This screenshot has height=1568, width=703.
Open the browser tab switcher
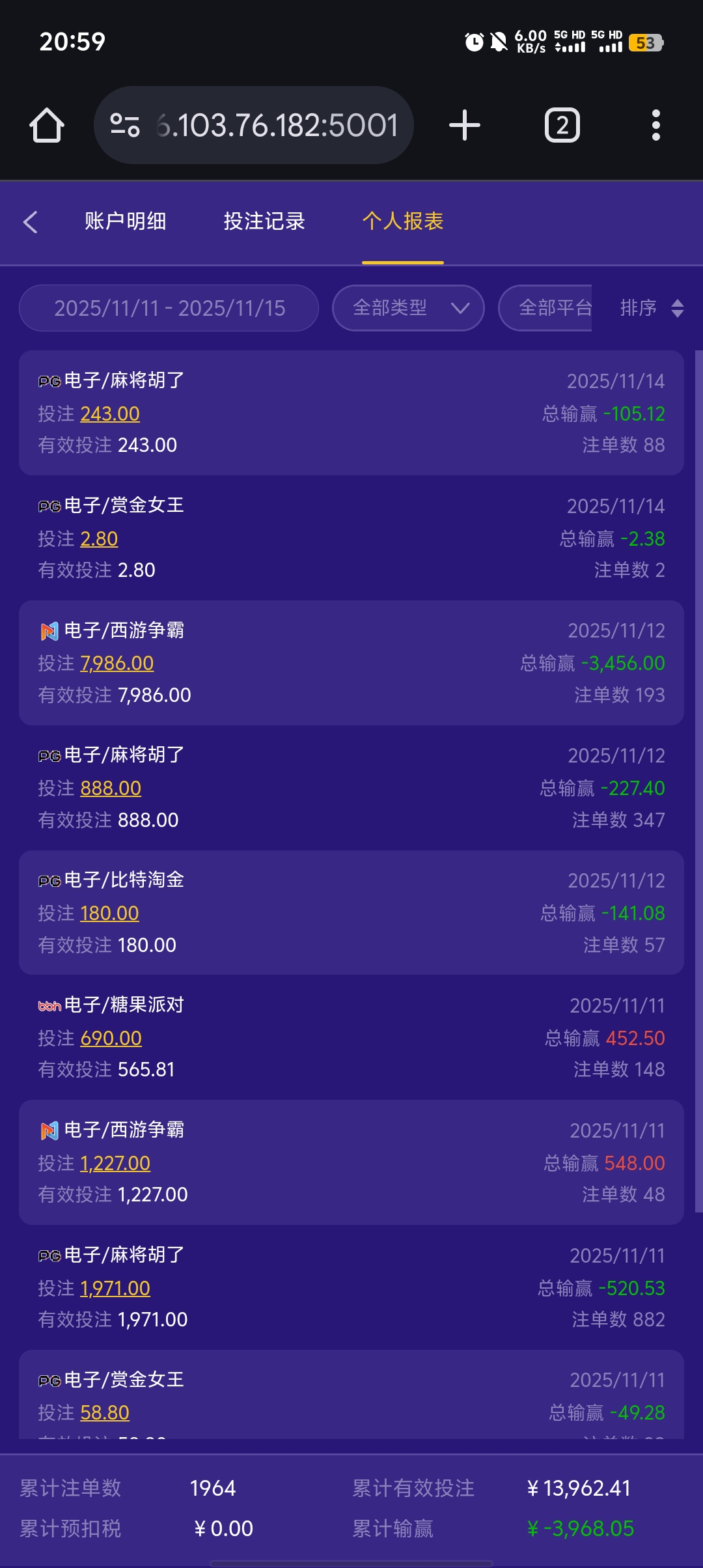click(x=562, y=125)
